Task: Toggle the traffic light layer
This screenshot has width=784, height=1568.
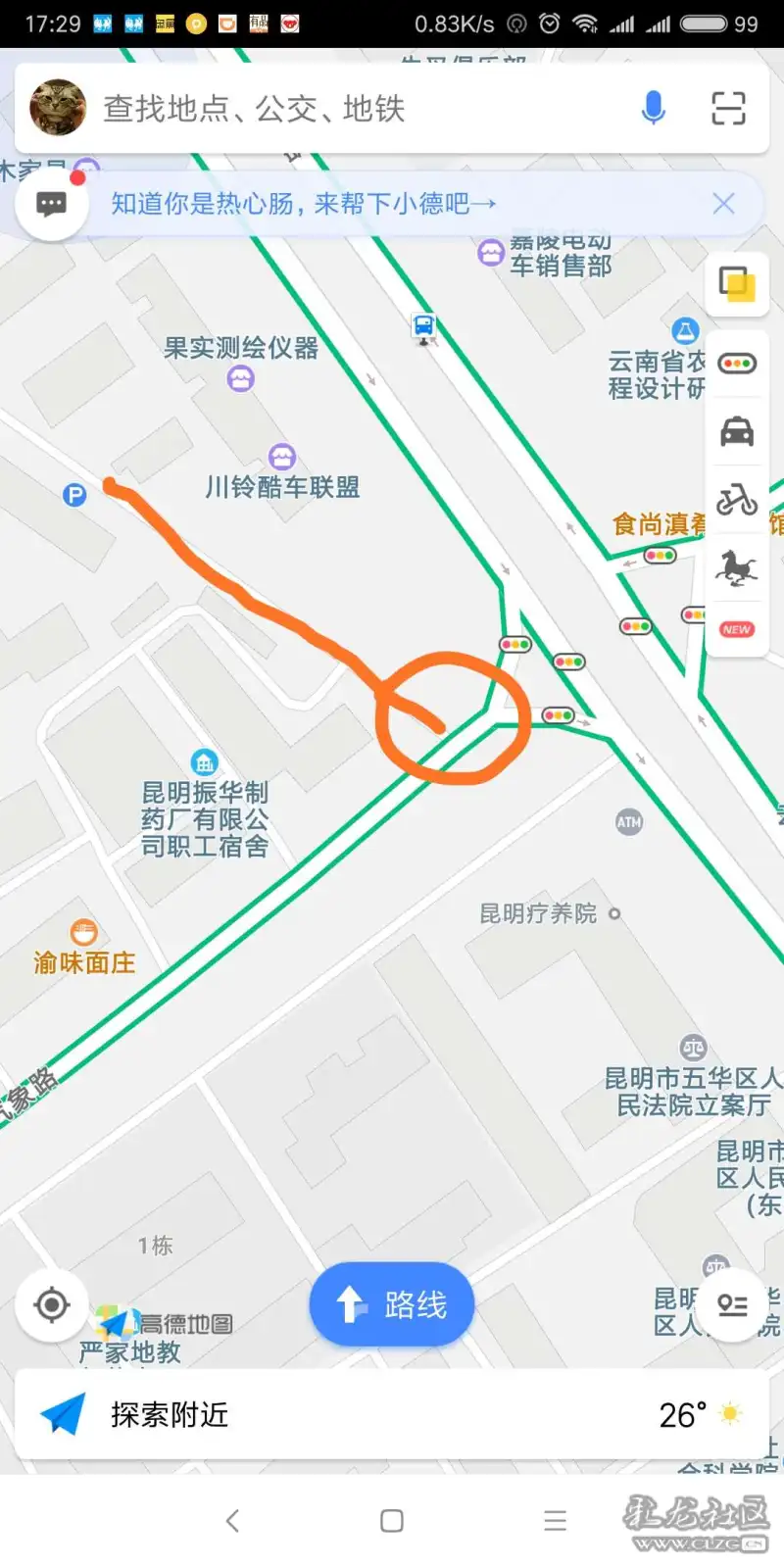Action: (737, 364)
